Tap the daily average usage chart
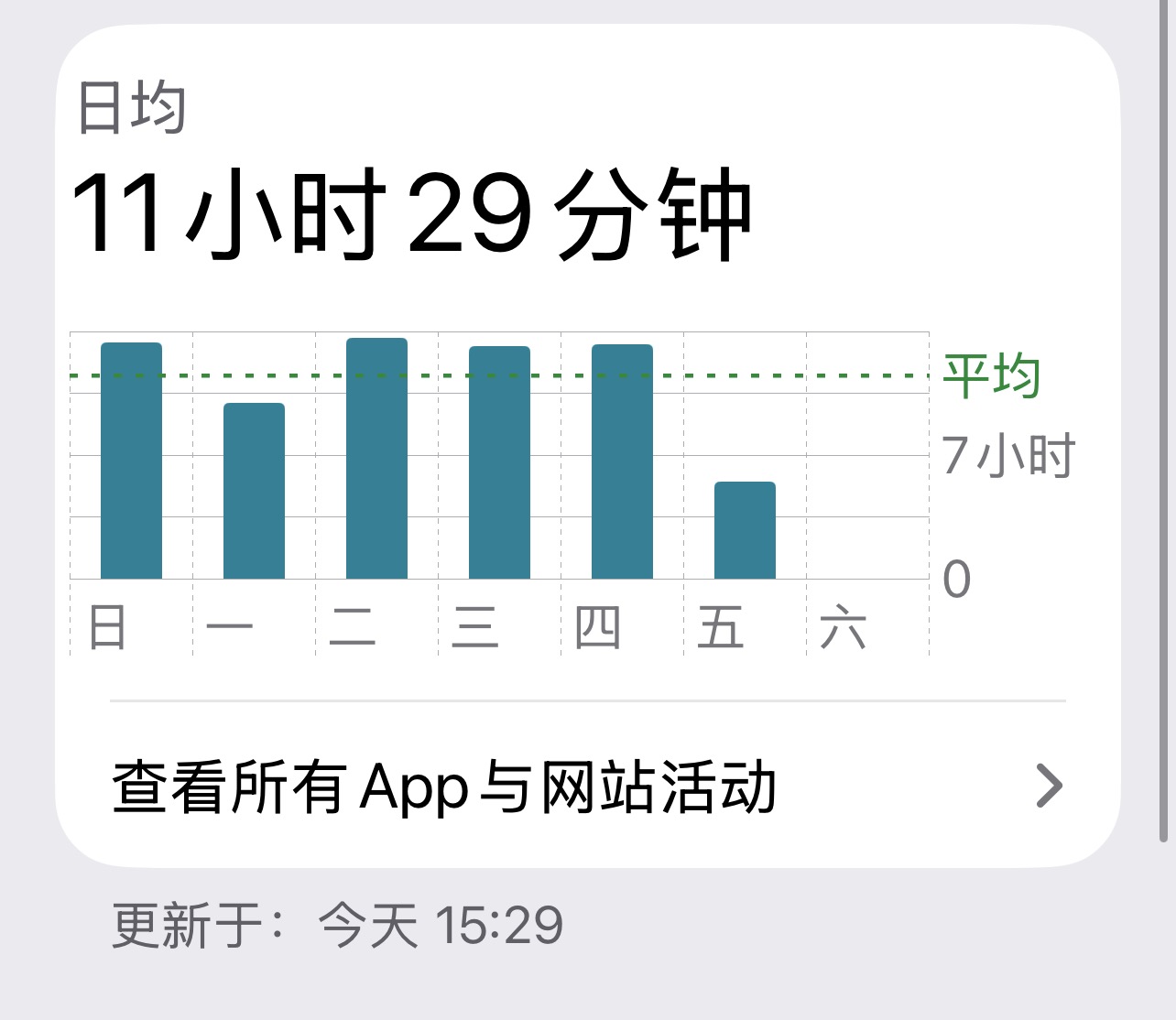The width and height of the screenshot is (1176, 1020). (499, 476)
